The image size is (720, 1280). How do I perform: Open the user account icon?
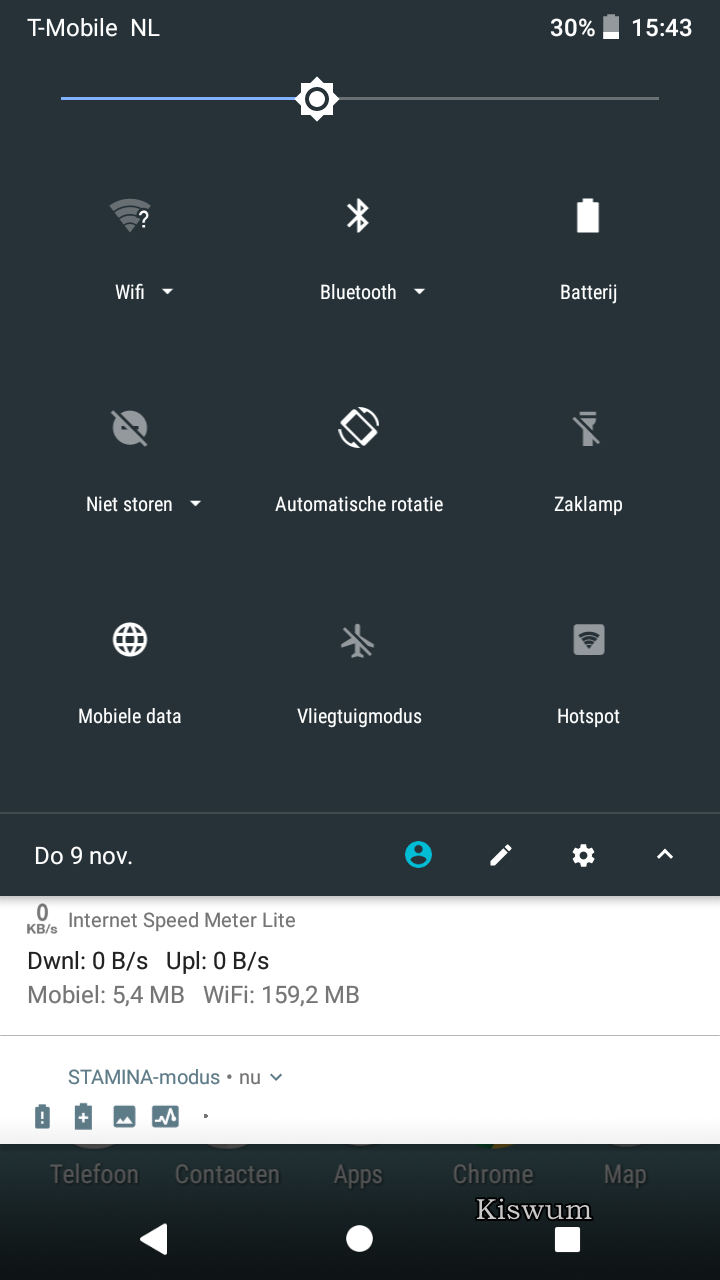click(x=419, y=855)
